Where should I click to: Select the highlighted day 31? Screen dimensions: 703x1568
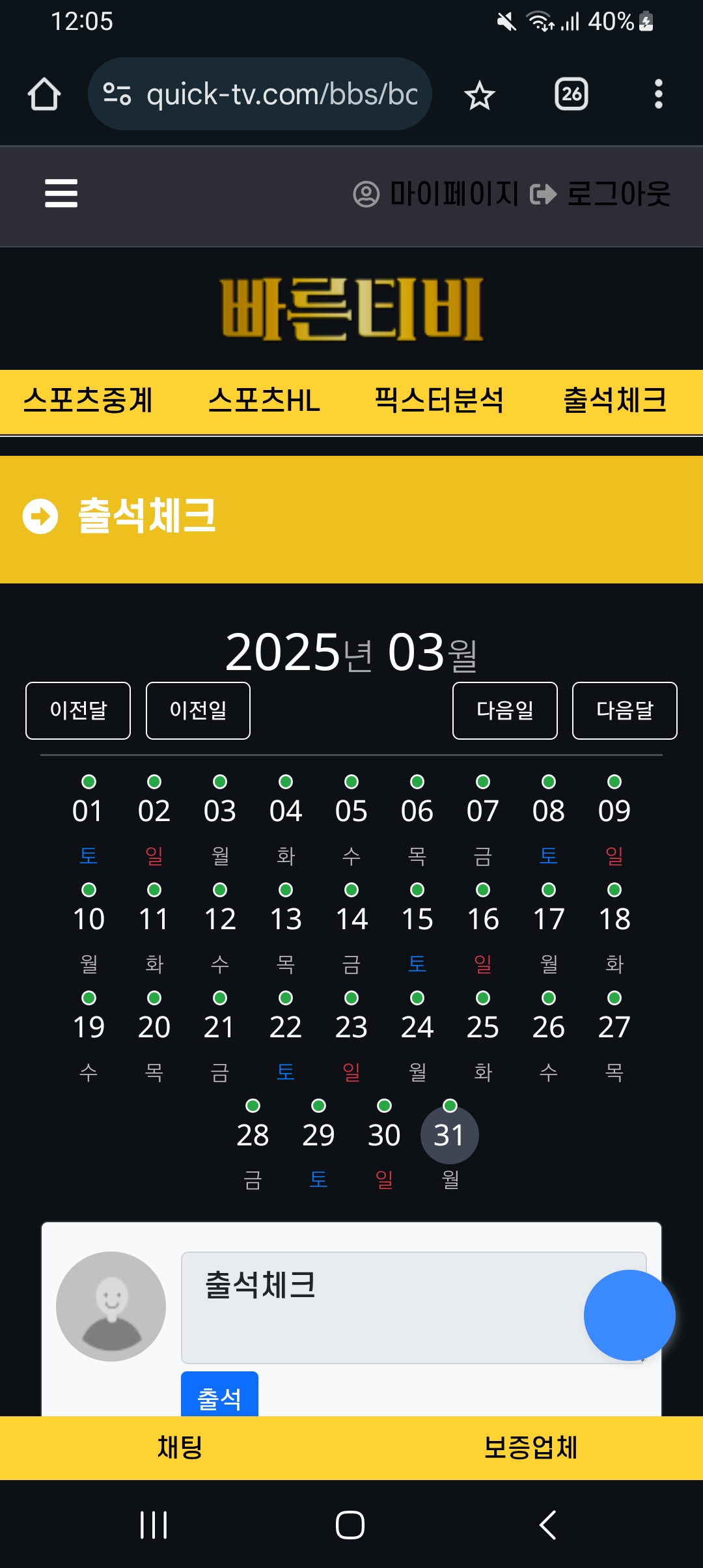(x=450, y=1135)
